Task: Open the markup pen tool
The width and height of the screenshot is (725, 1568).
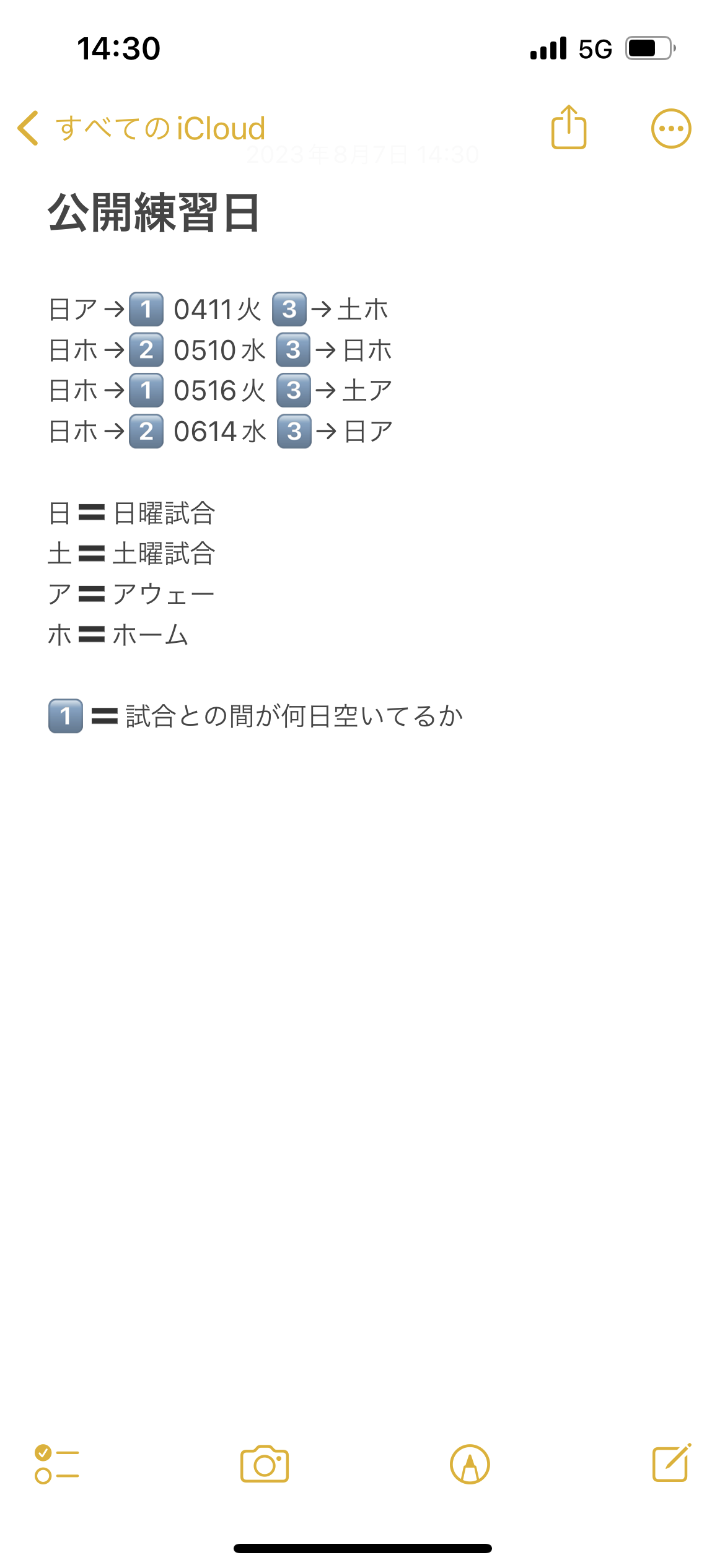Action: point(470,1465)
